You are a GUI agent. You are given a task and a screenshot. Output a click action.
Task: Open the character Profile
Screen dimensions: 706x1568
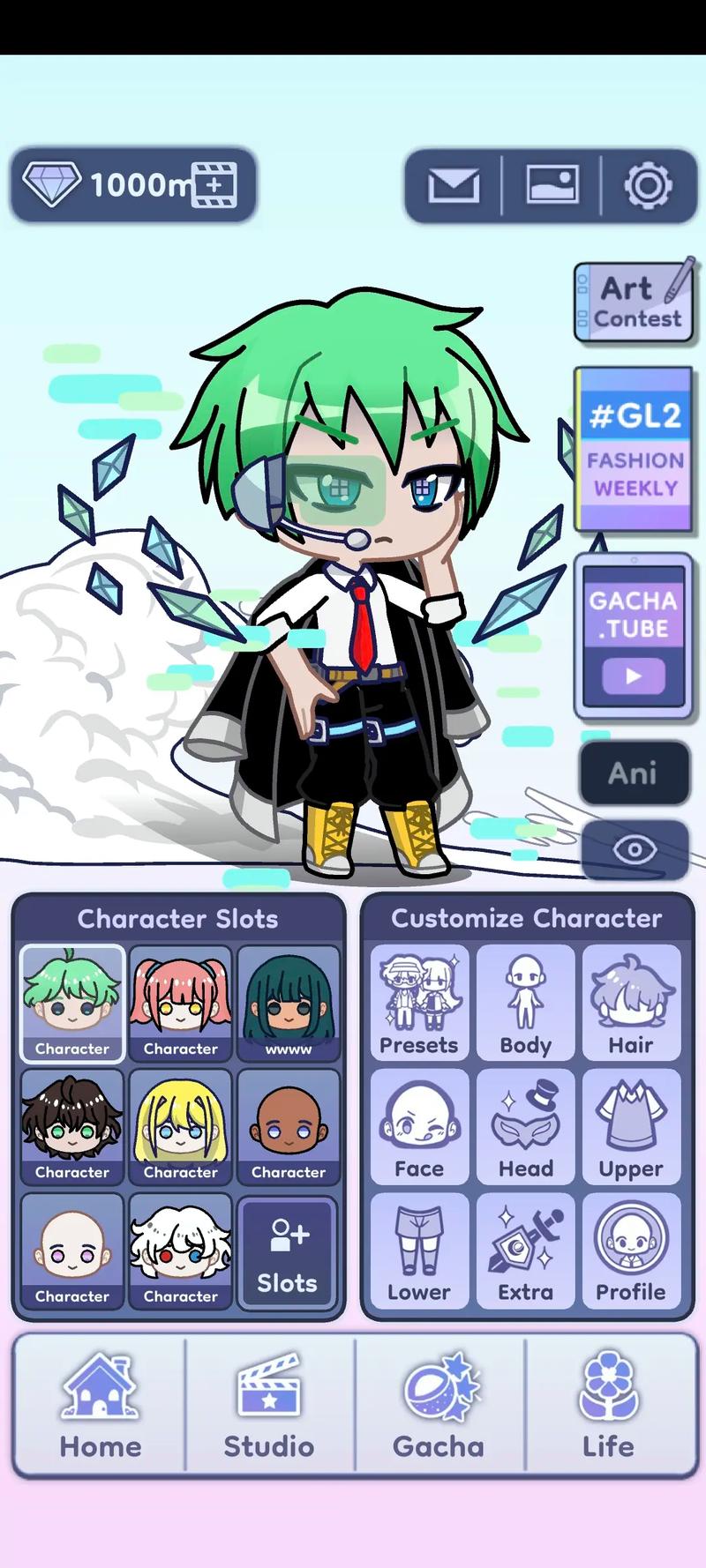[x=631, y=1250]
